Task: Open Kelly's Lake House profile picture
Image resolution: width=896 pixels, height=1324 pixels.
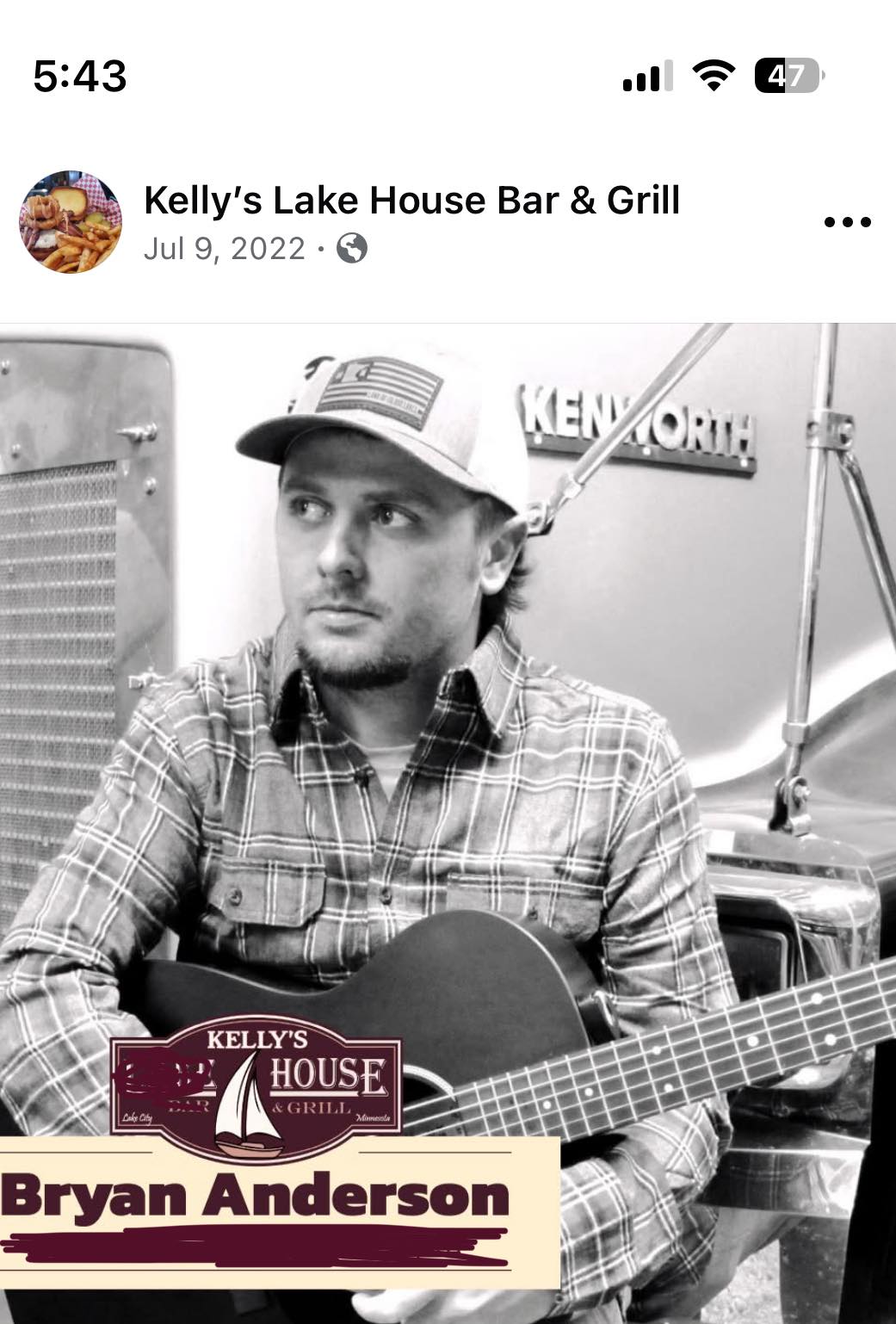Action: [71, 222]
